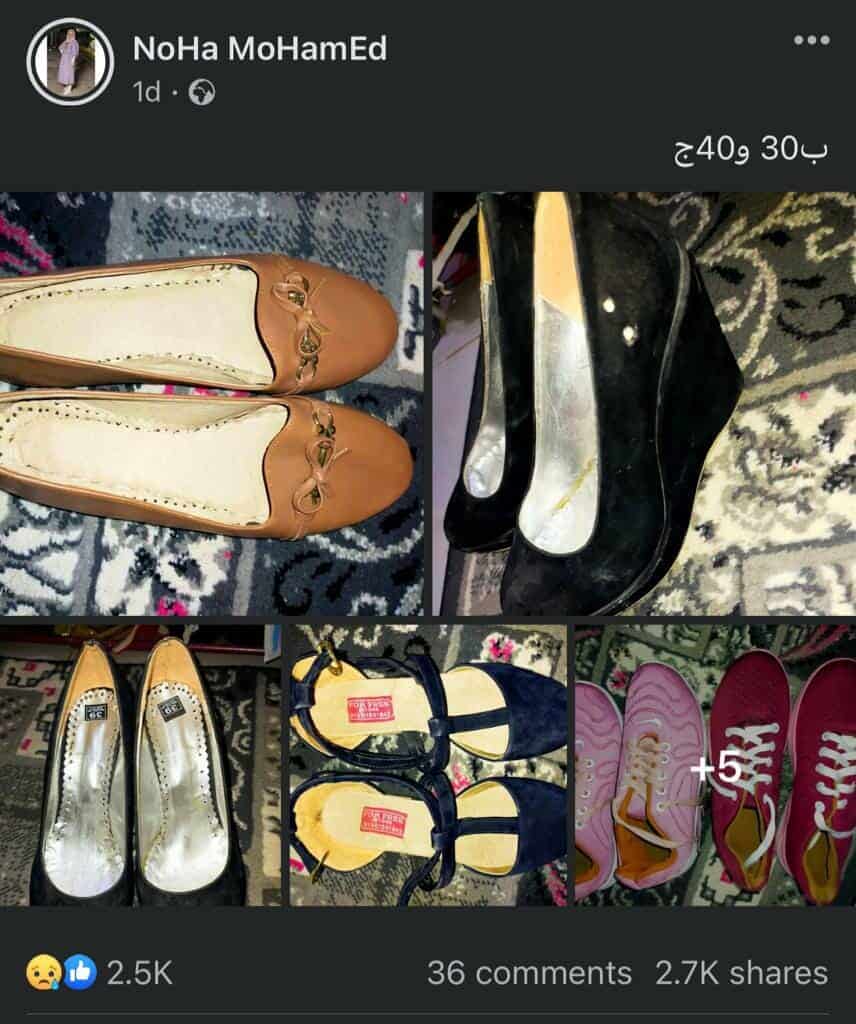Open the post's three-dot options menu
The image size is (856, 1024).
click(x=811, y=40)
